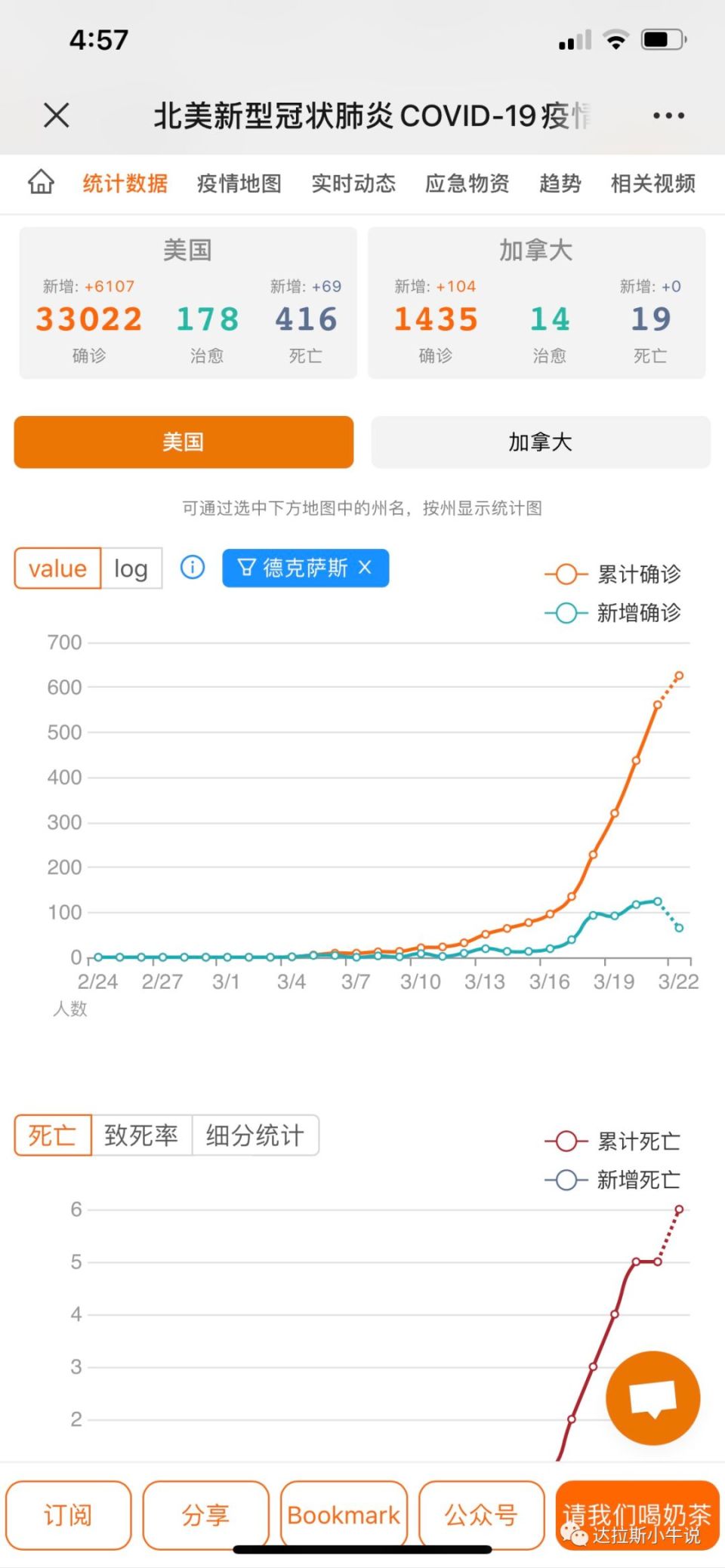Switch the chart to log scale

coord(131,568)
